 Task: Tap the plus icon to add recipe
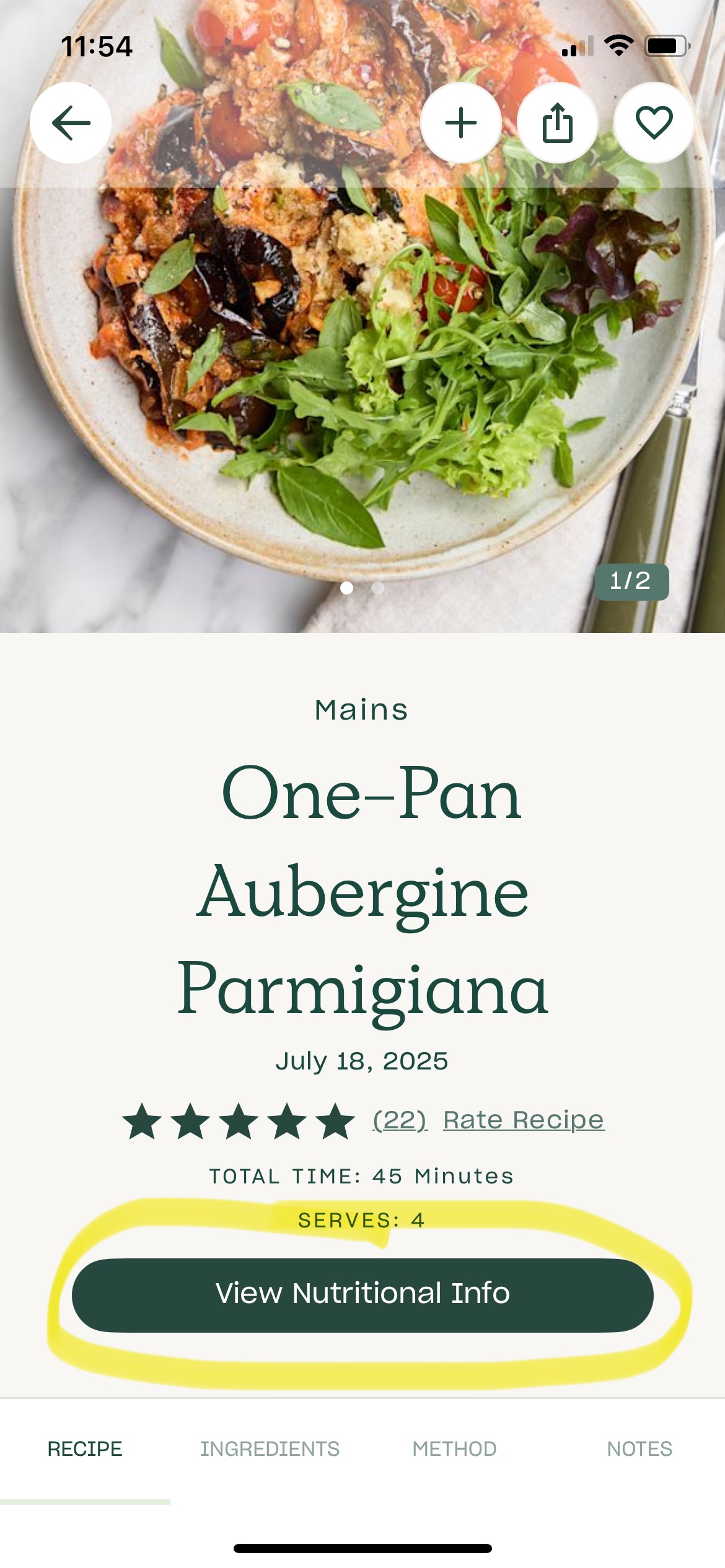pyautogui.click(x=461, y=123)
